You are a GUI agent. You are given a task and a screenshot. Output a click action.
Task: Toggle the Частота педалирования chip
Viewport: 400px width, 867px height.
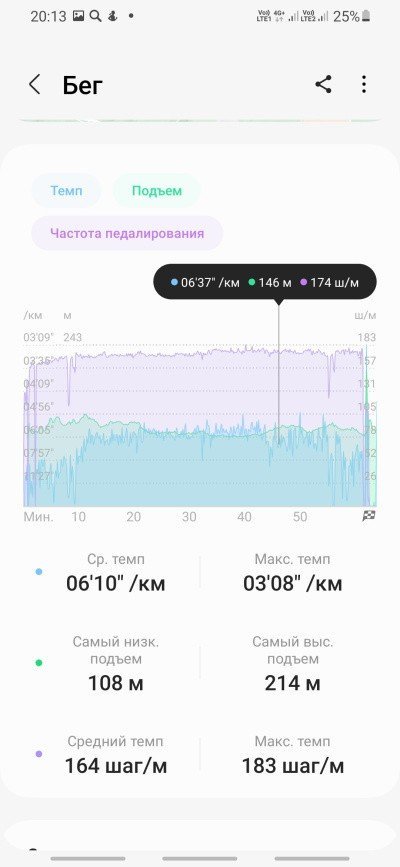click(x=127, y=233)
